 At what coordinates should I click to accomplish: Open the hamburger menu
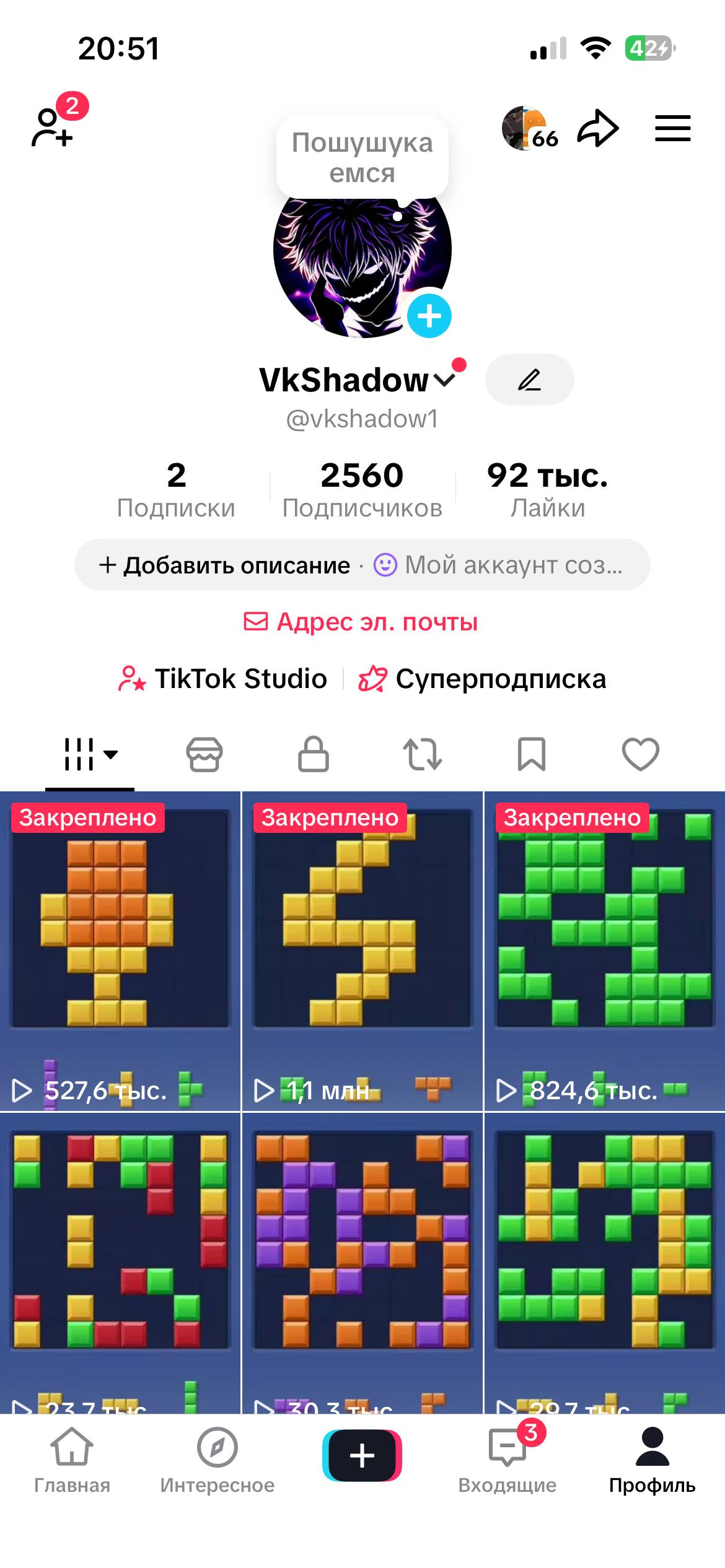point(672,128)
